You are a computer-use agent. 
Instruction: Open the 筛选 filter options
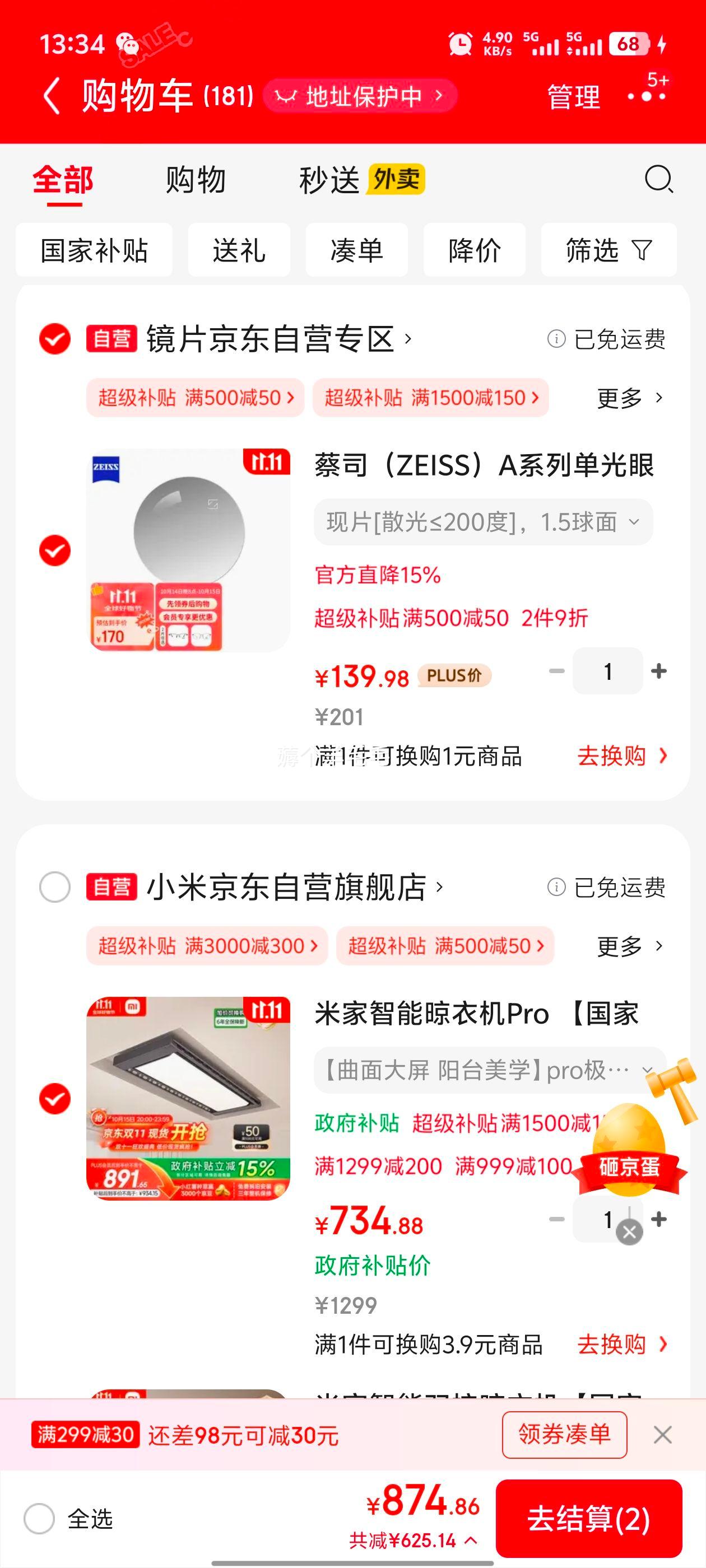(608, 250)
